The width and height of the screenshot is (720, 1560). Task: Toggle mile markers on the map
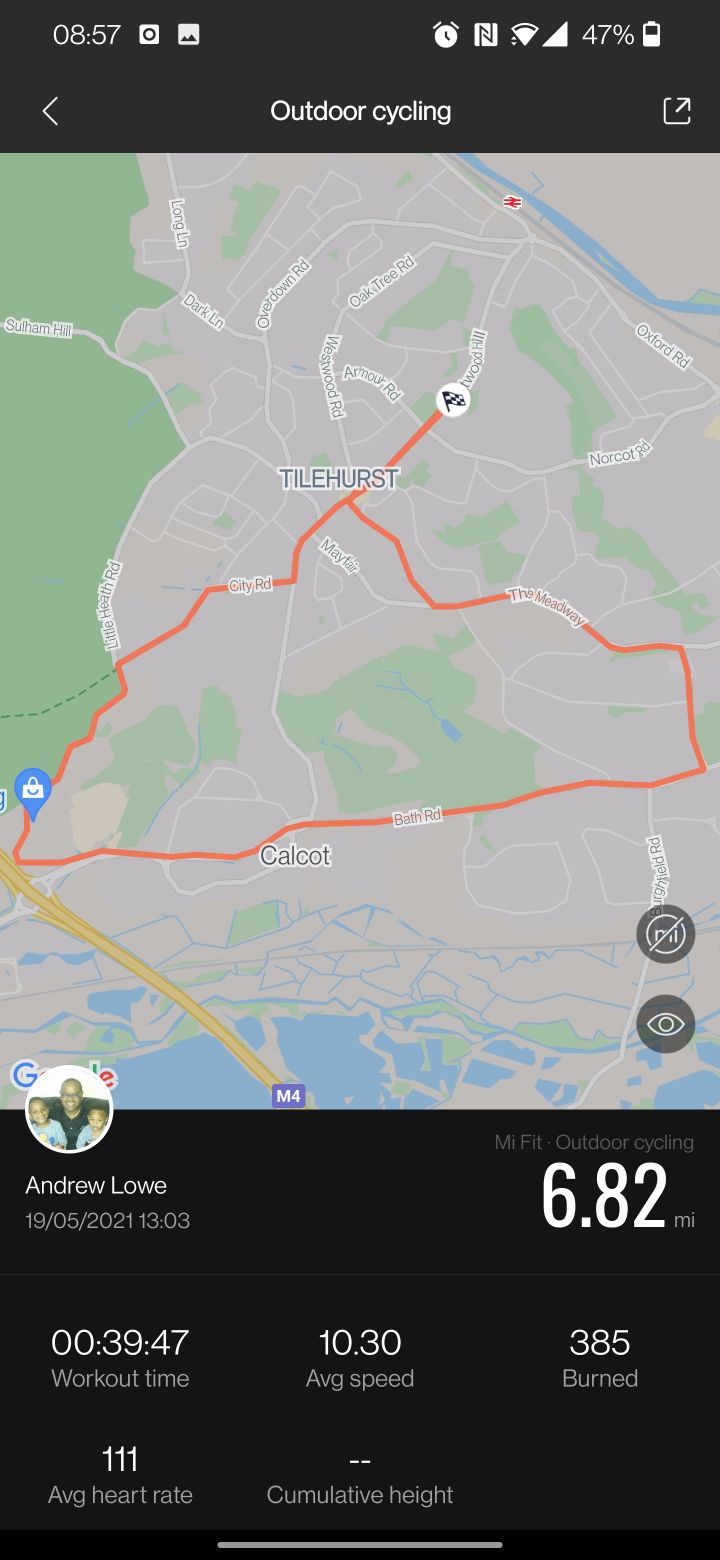tap(665, 934)
